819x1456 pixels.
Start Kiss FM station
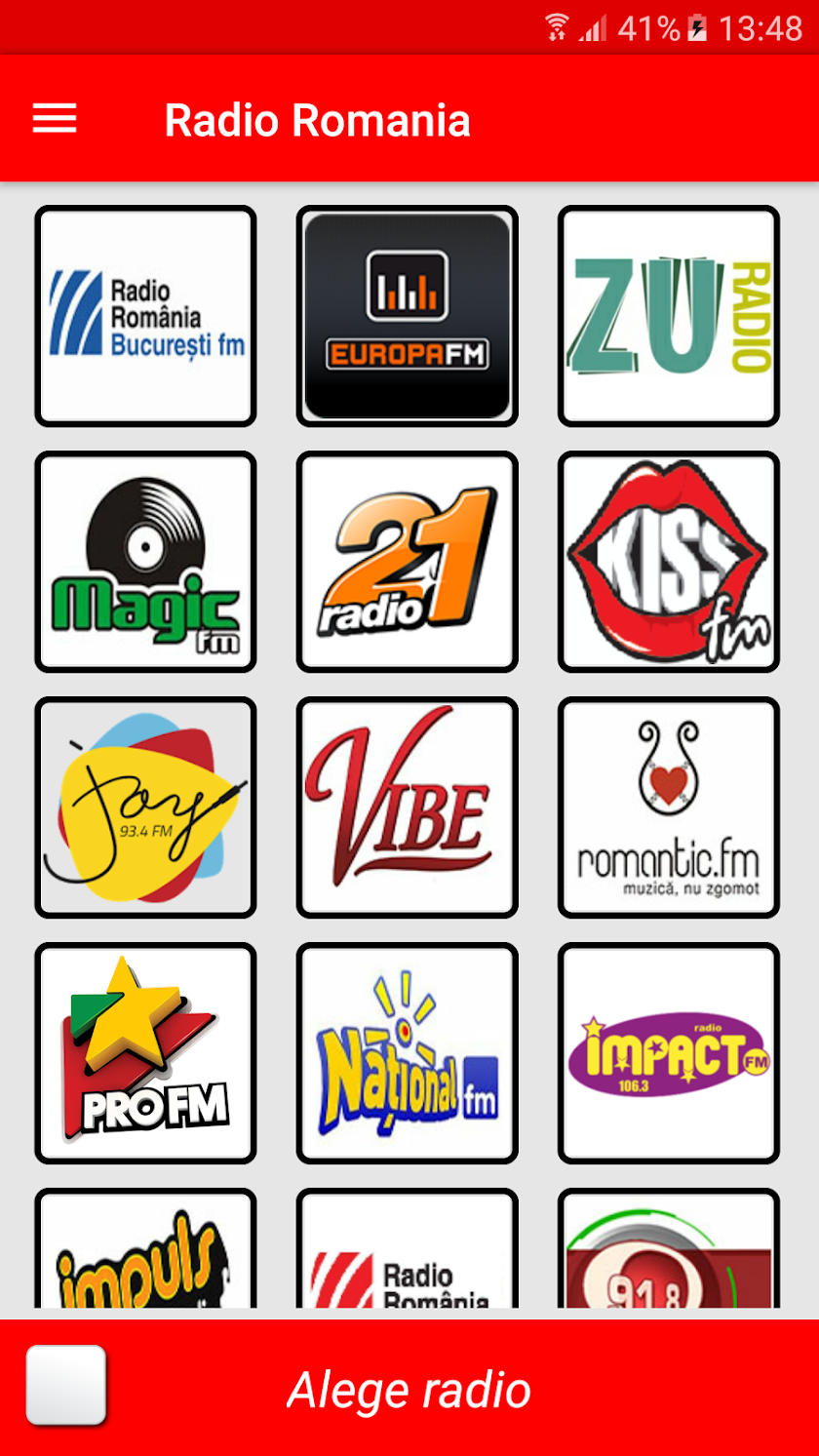(x=668, y=562)
